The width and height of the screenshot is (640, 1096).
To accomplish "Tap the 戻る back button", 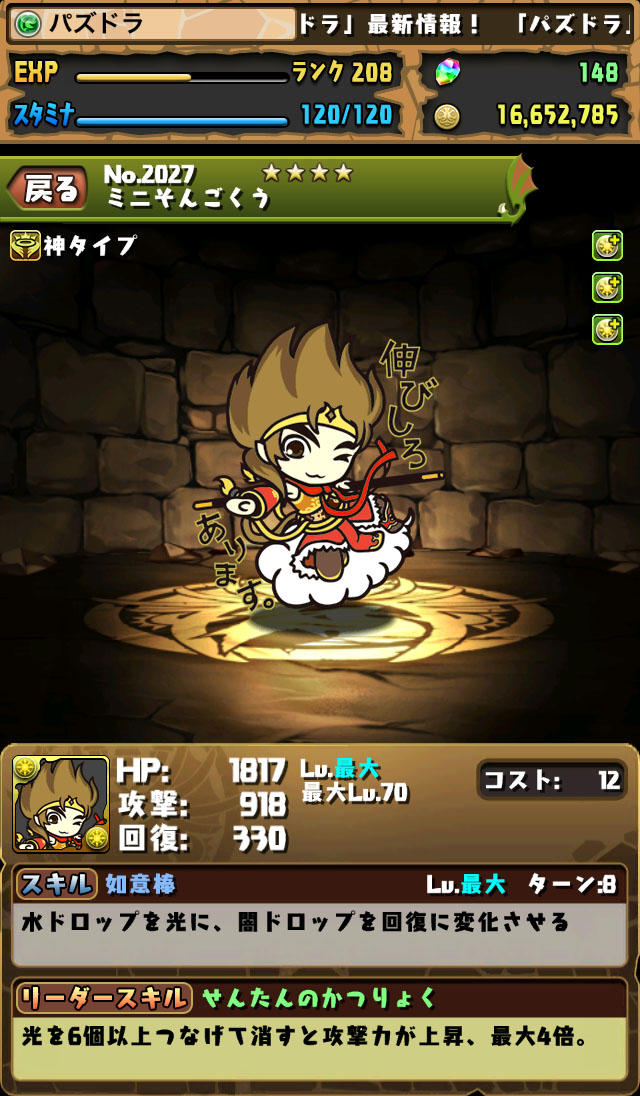I will [48, 188].
